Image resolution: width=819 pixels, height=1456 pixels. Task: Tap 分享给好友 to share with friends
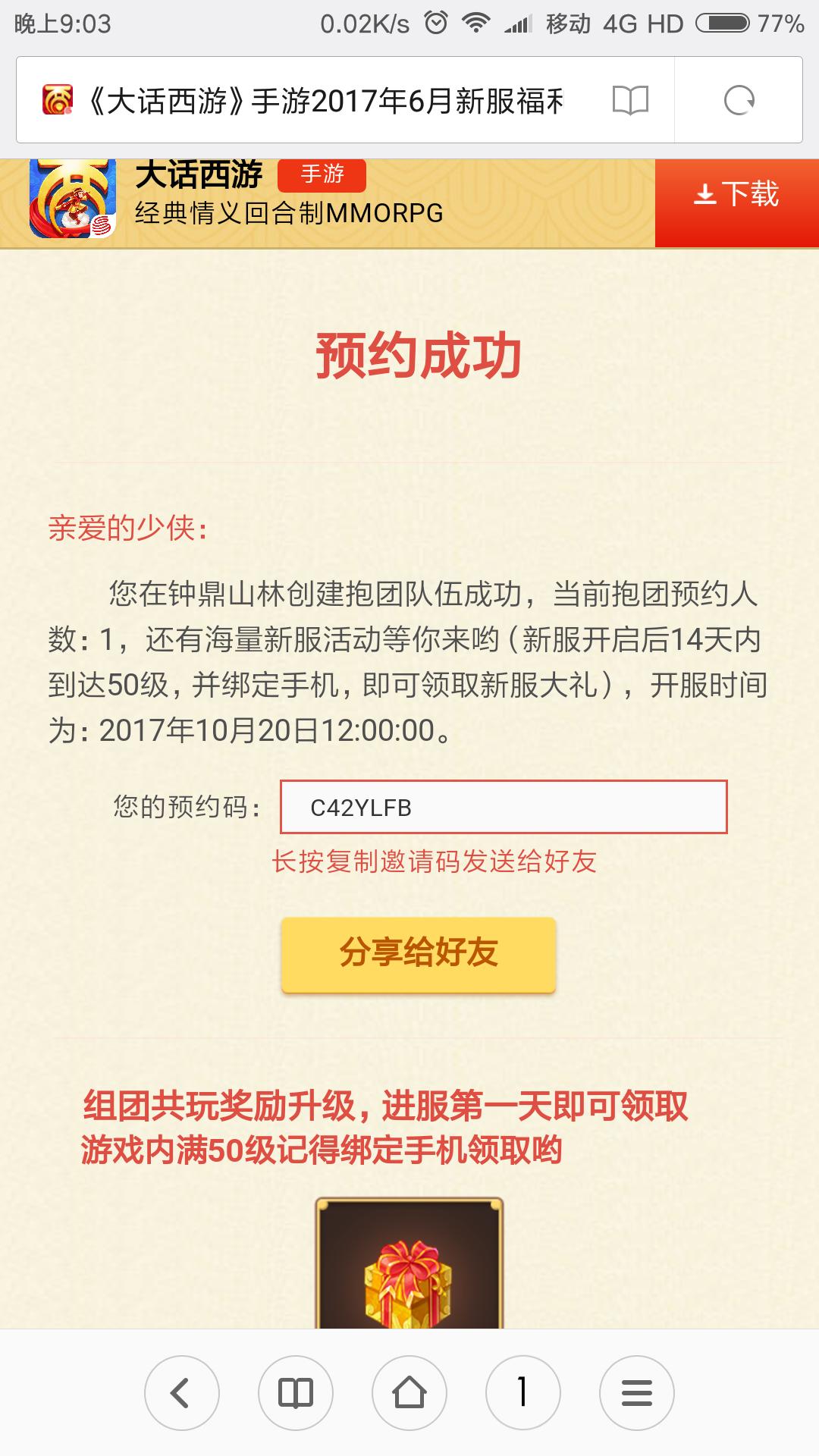click(419, 954)
